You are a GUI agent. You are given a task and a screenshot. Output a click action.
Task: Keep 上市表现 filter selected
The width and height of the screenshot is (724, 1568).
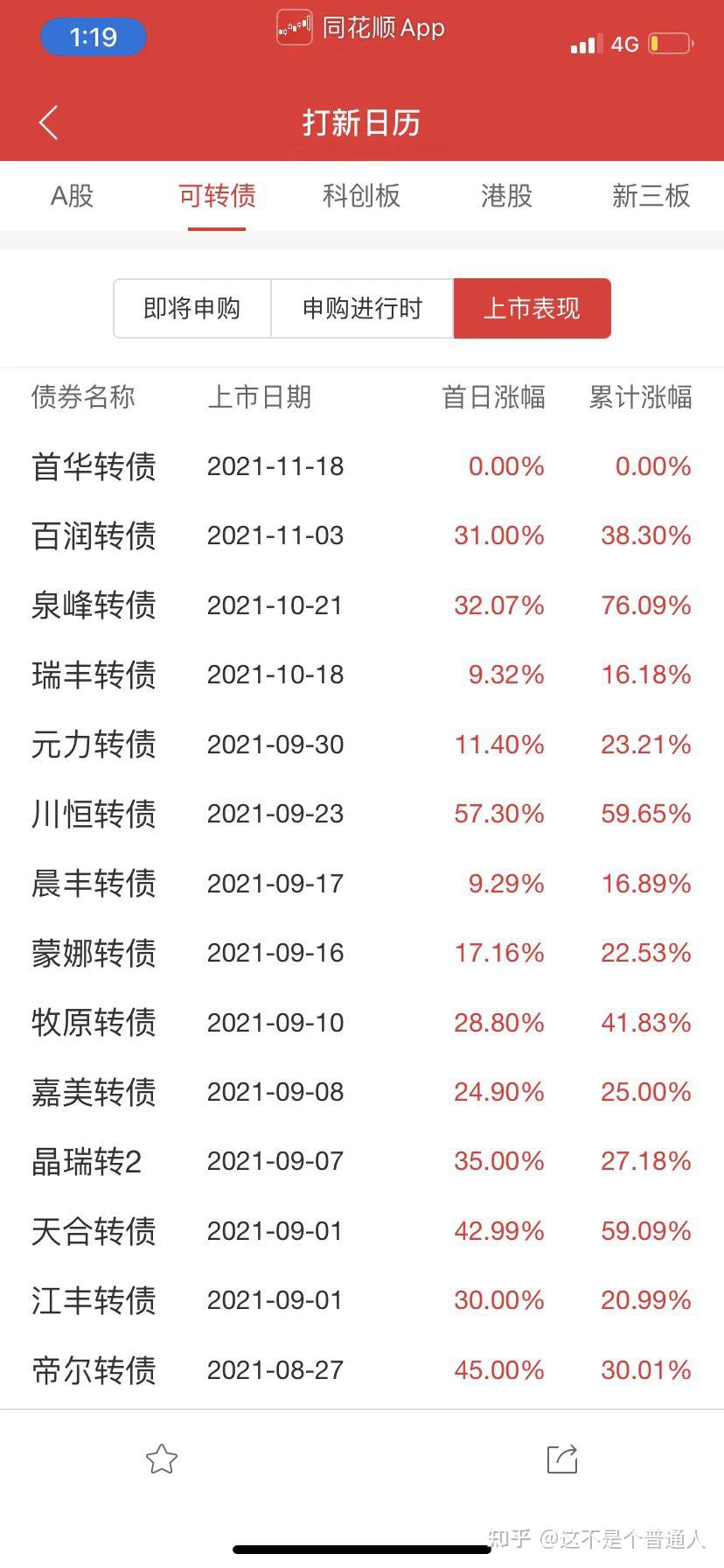[x=532, y=308]
